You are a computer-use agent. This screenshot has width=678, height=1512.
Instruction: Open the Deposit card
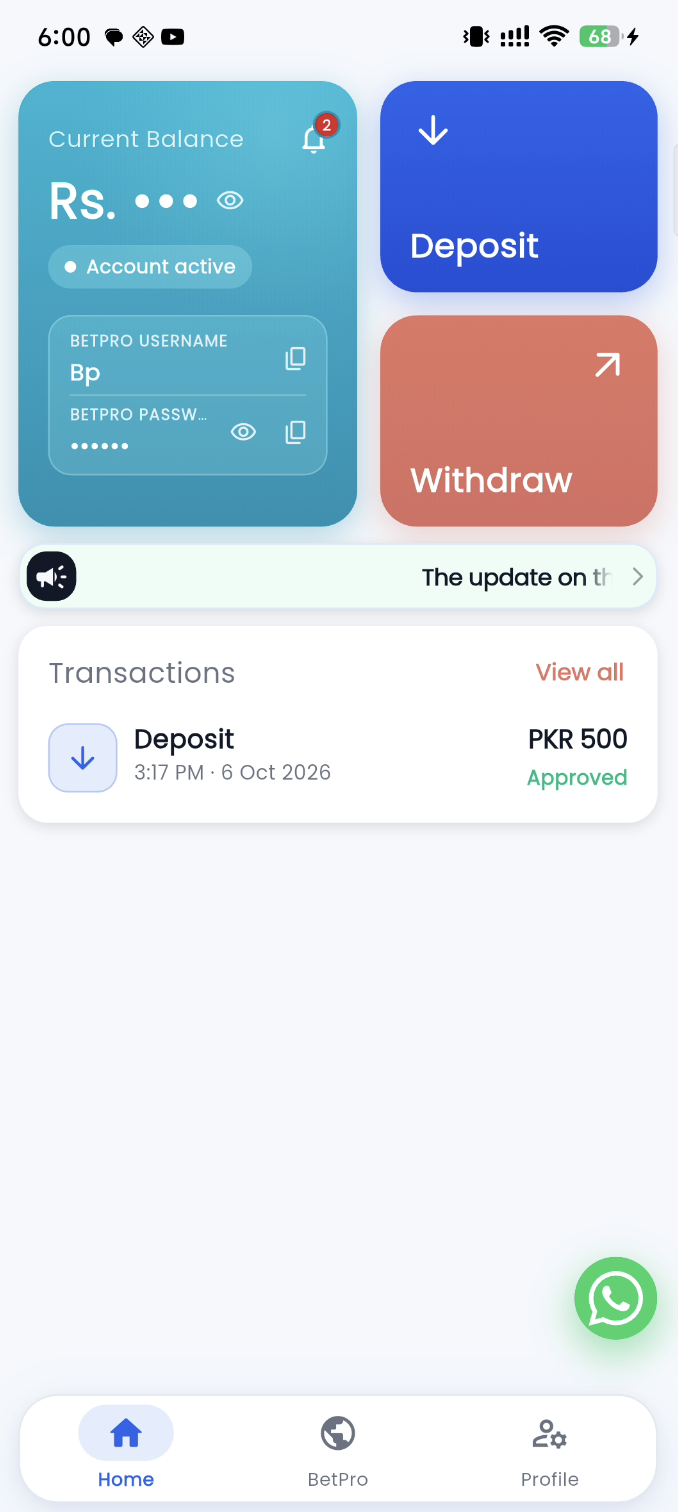(x=518, y=186)
